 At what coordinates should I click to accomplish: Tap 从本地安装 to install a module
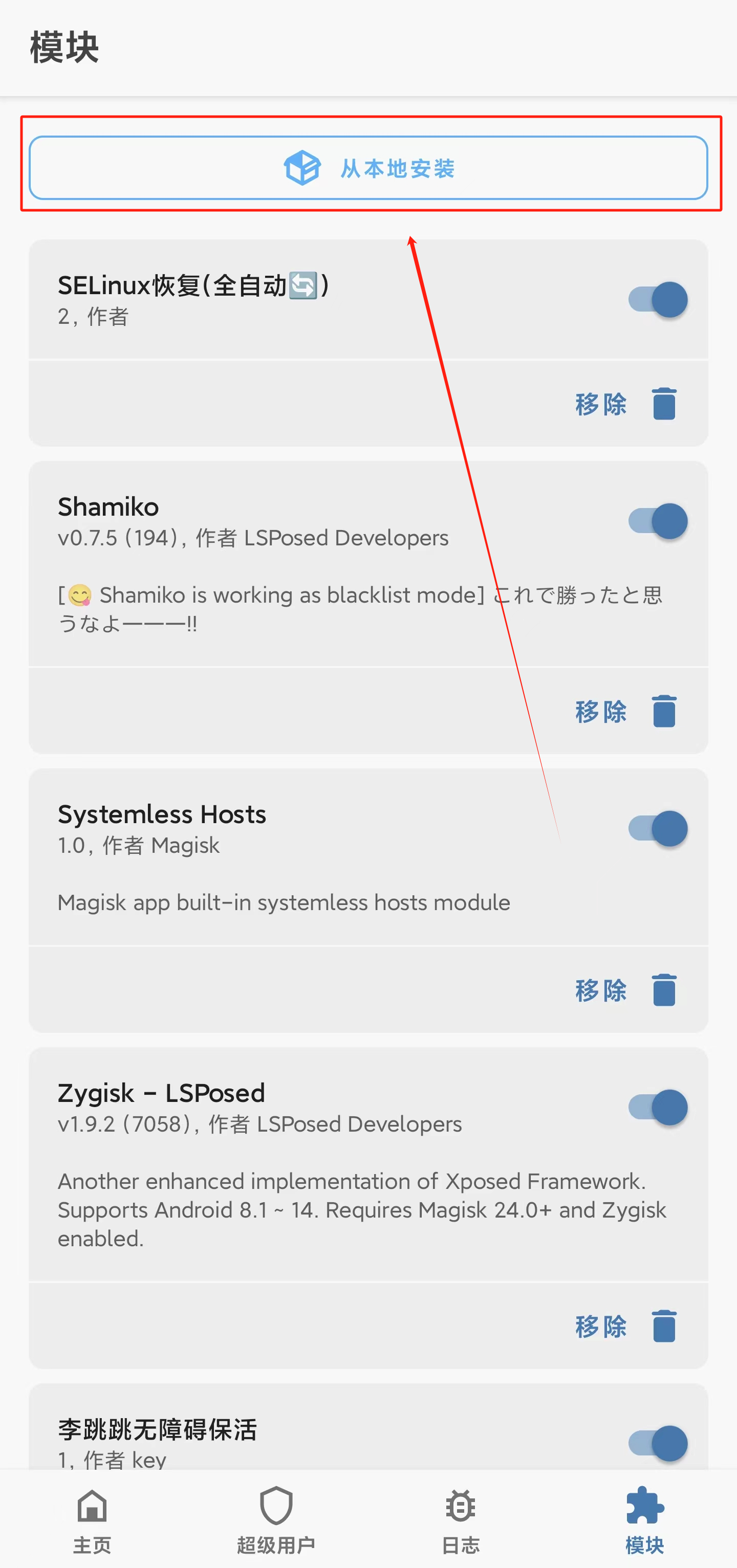368,168
